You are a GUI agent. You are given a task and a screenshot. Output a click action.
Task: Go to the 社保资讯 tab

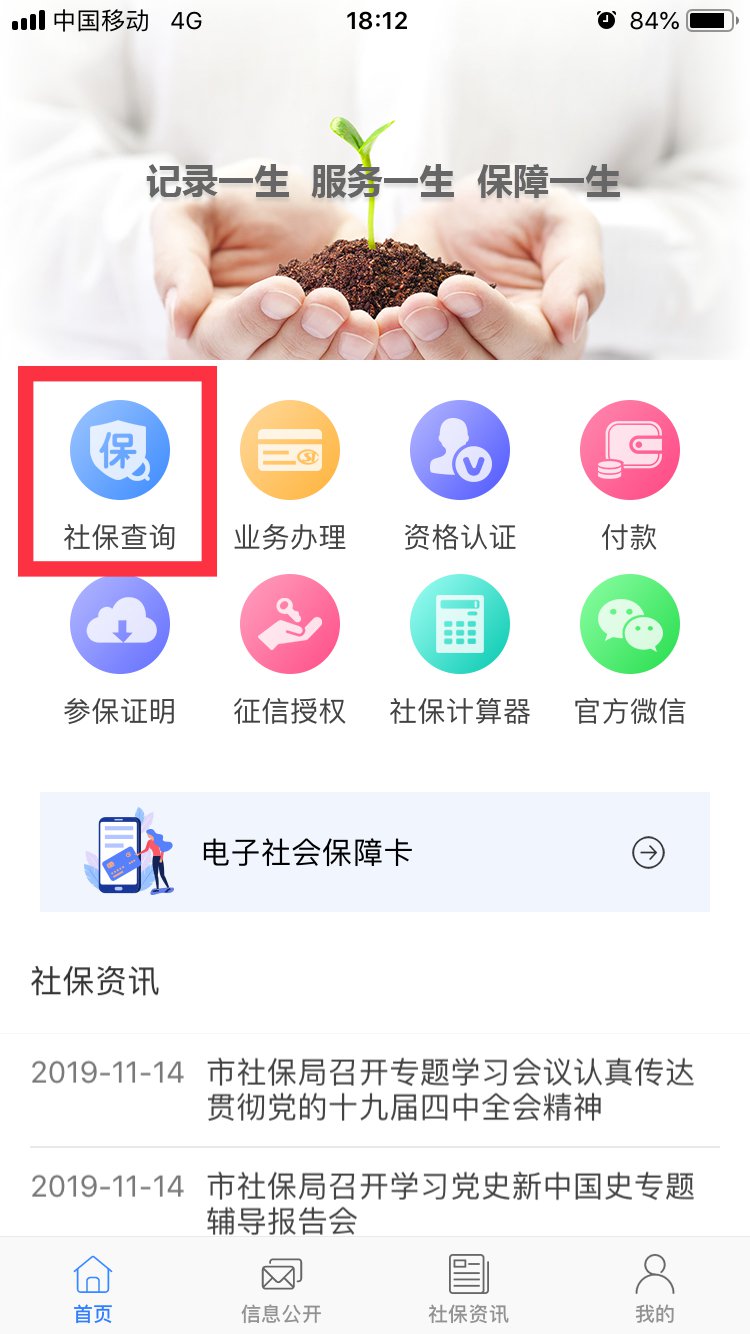click(468, 1288)
